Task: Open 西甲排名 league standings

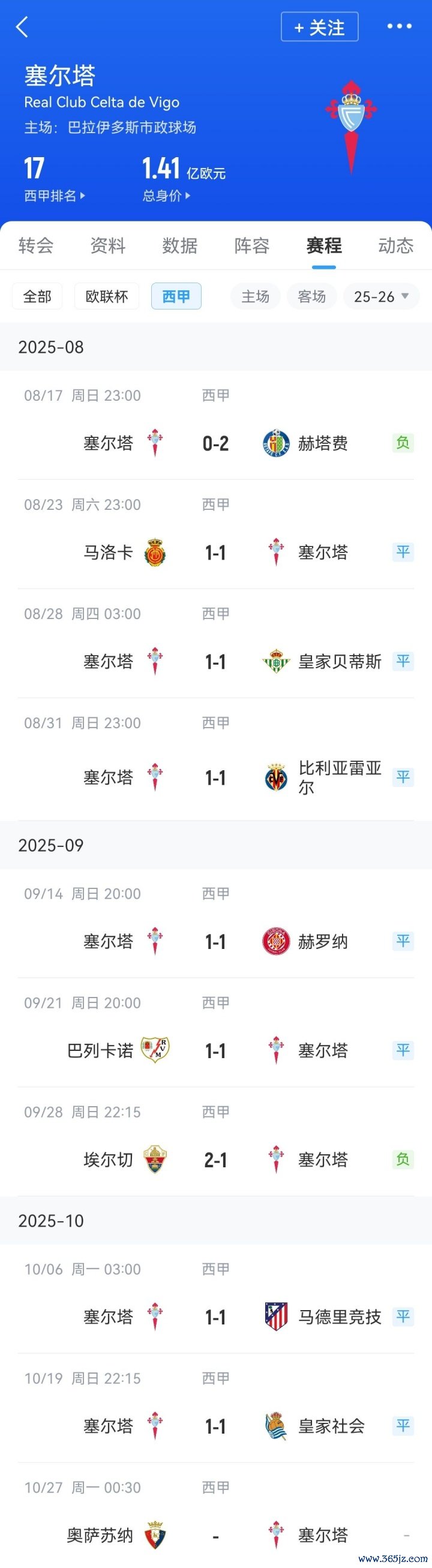Action: pos(54,196)
